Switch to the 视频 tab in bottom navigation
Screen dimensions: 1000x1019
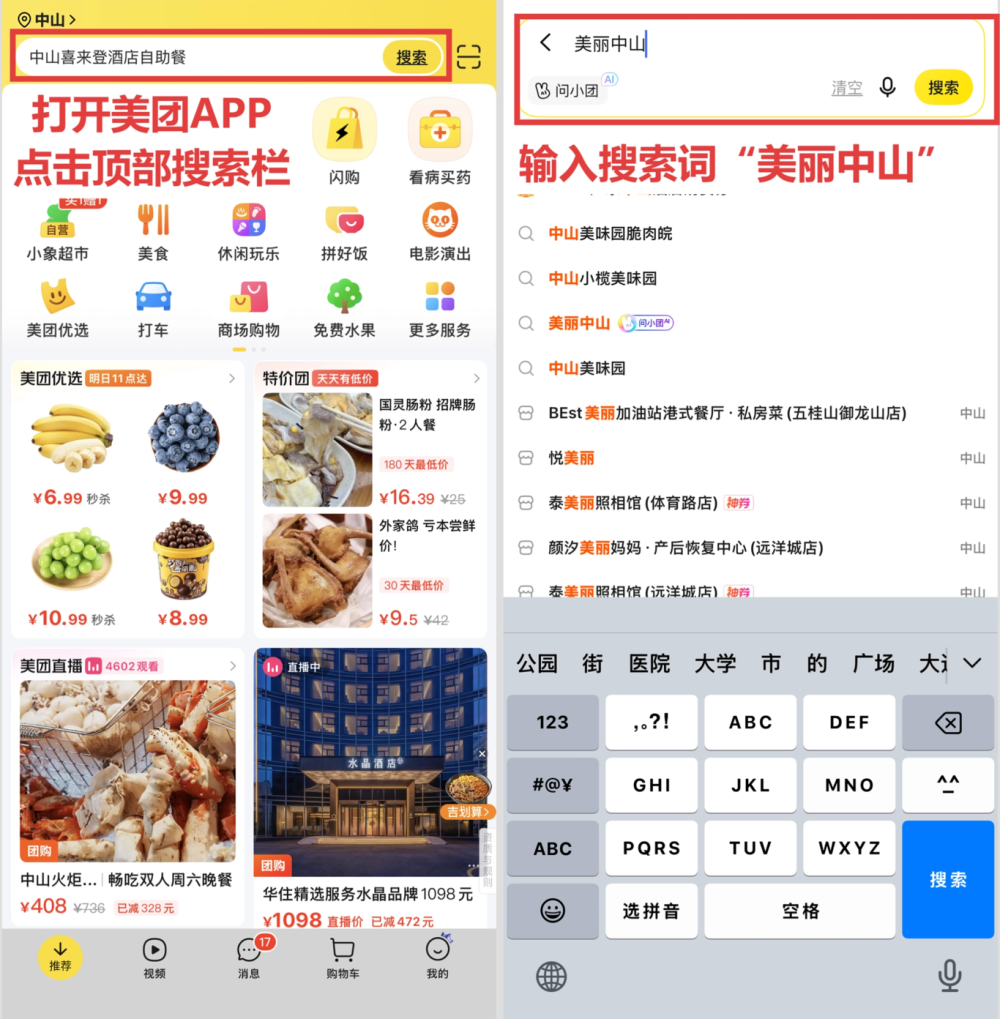154,960
